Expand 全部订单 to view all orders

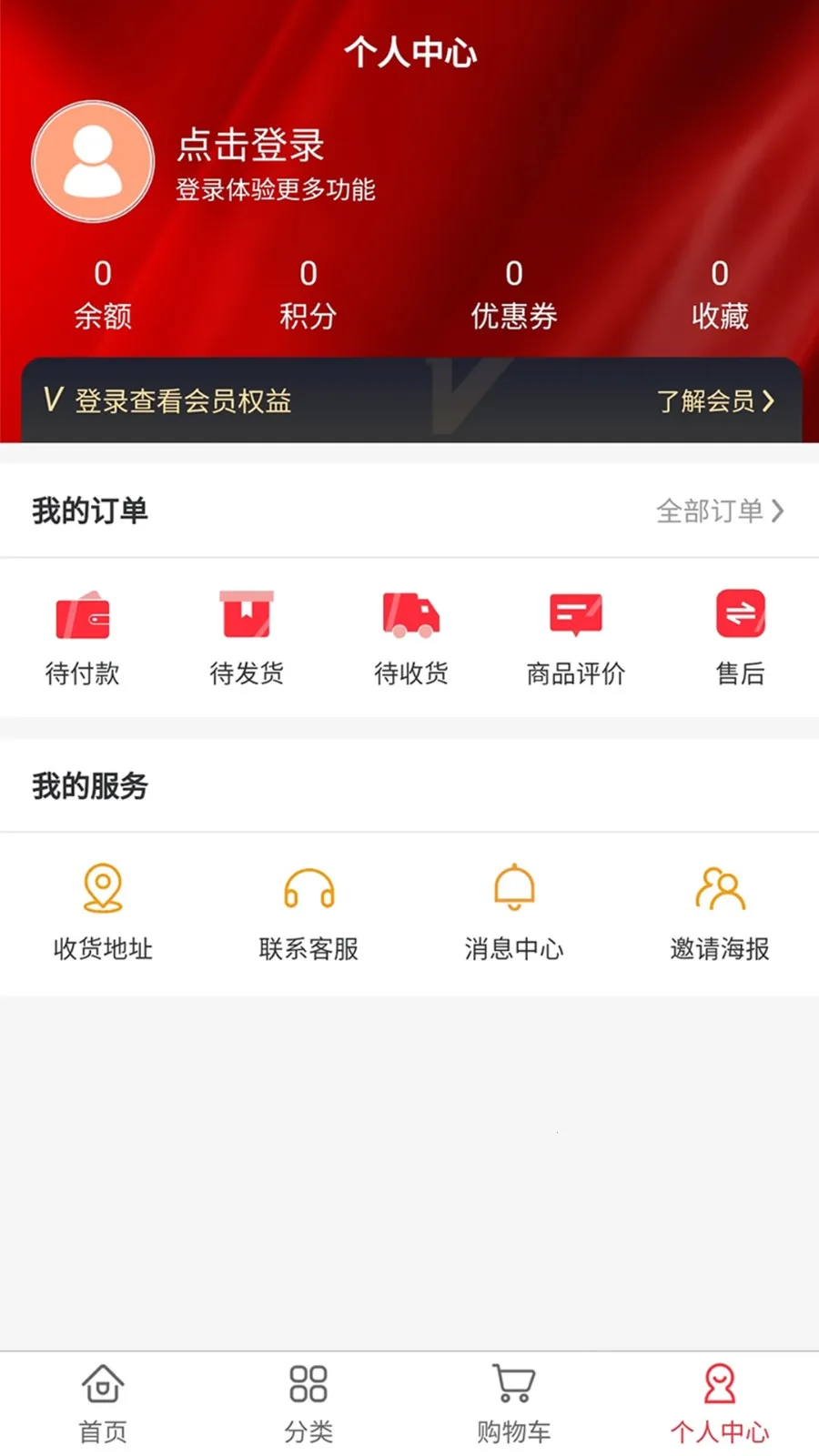719,511
